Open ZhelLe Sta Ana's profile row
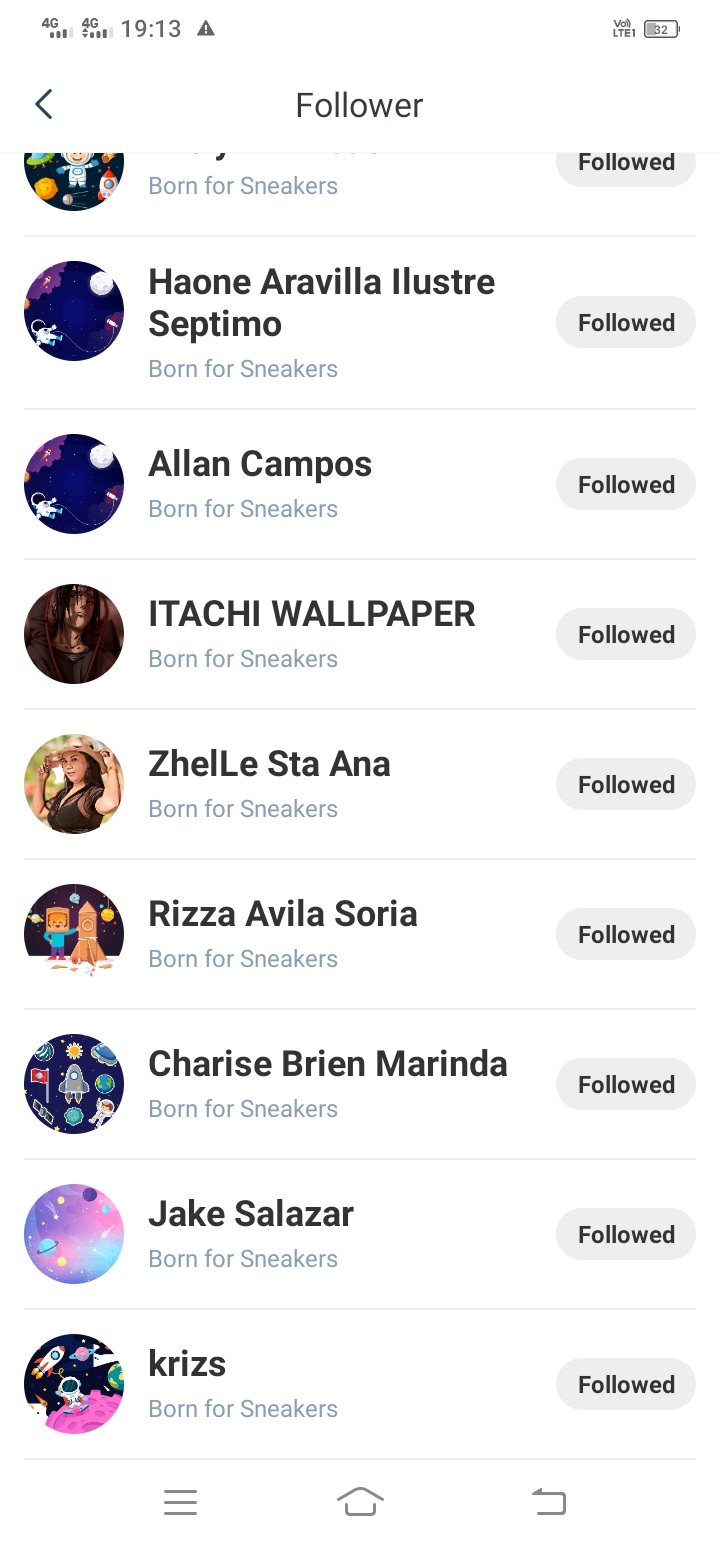This screenshot has width=720, height=1544. click(269, 765)
